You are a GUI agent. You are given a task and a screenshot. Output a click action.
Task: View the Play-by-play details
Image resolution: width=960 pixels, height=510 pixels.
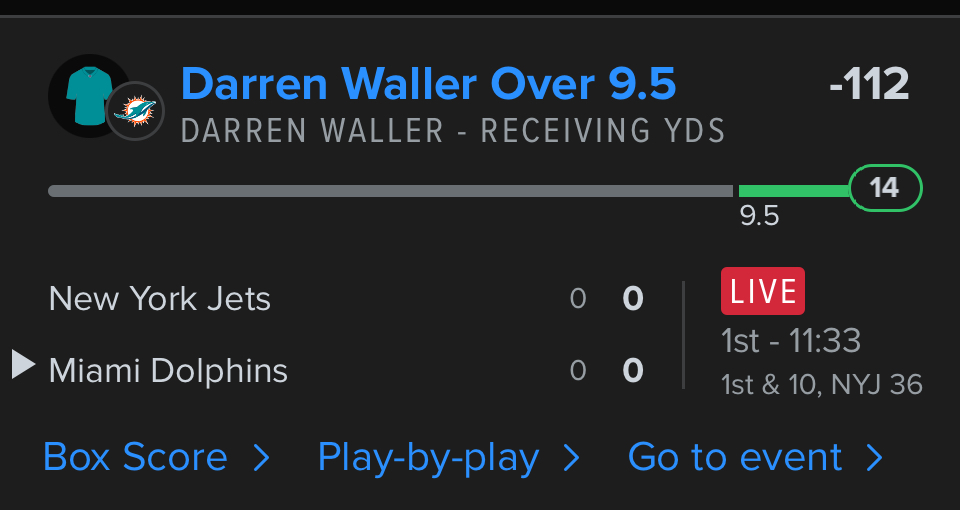point(448,457)
